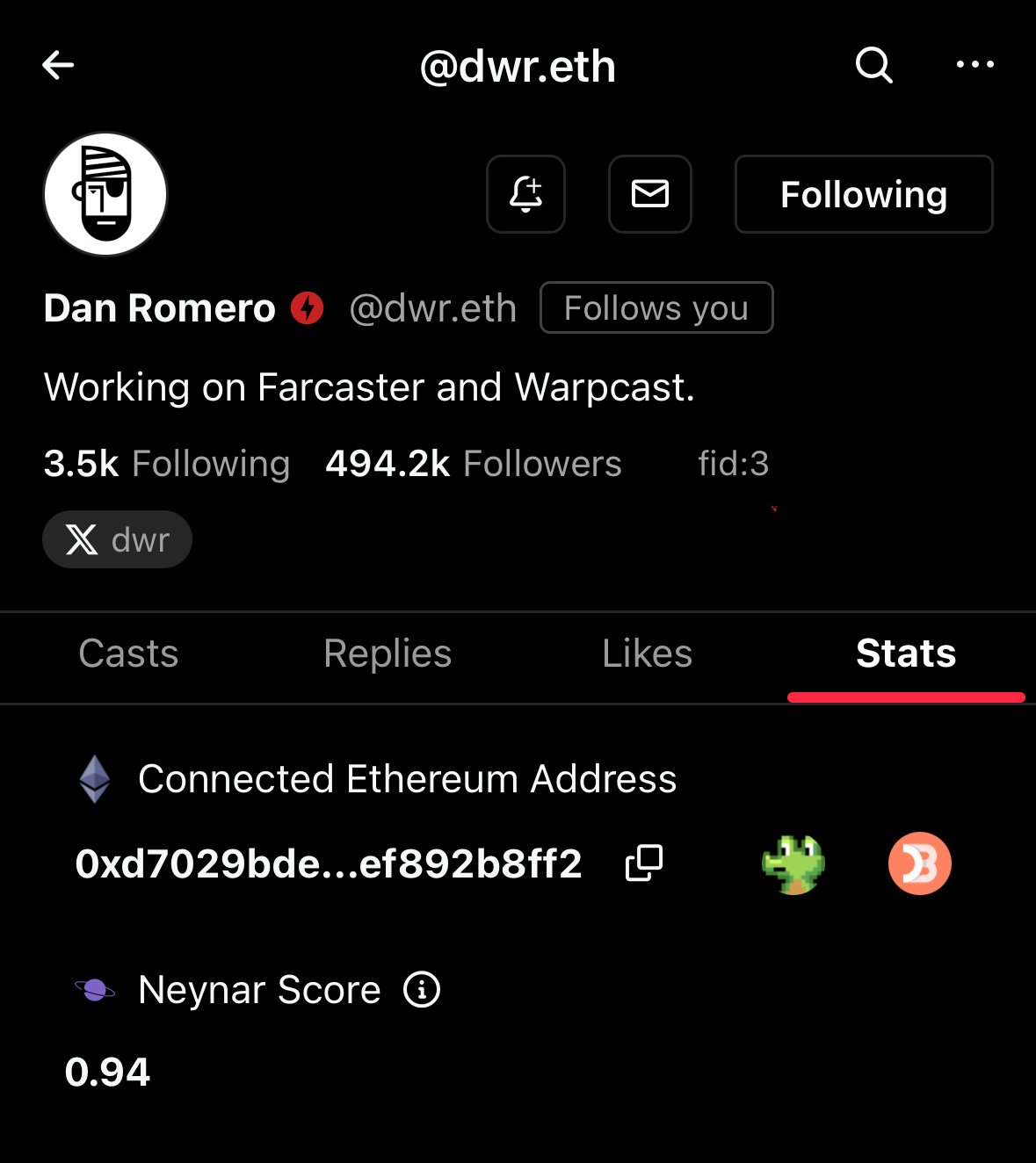
Task: Switch to the Casts tab
Action: 128,654
